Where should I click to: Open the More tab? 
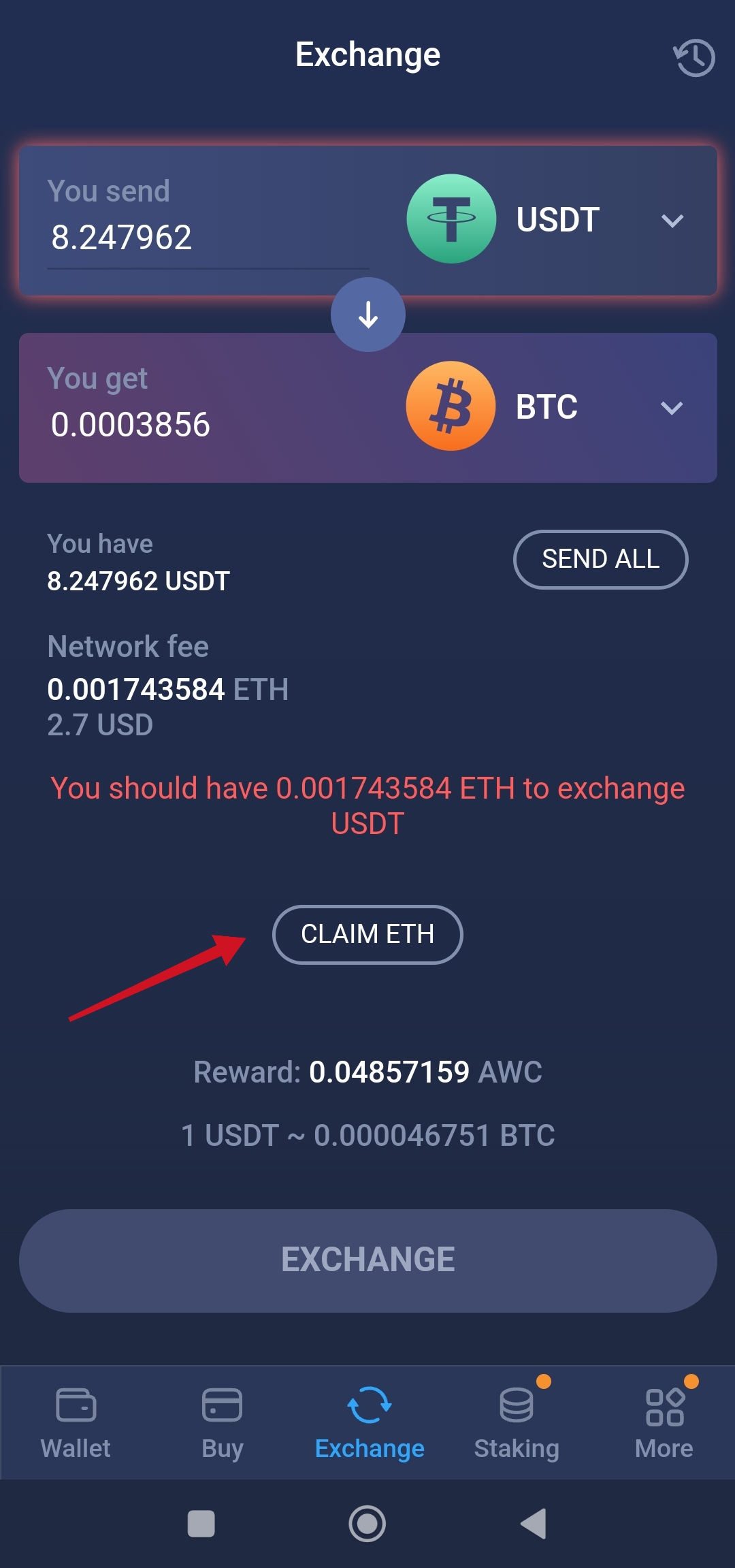pos(664,1423)
